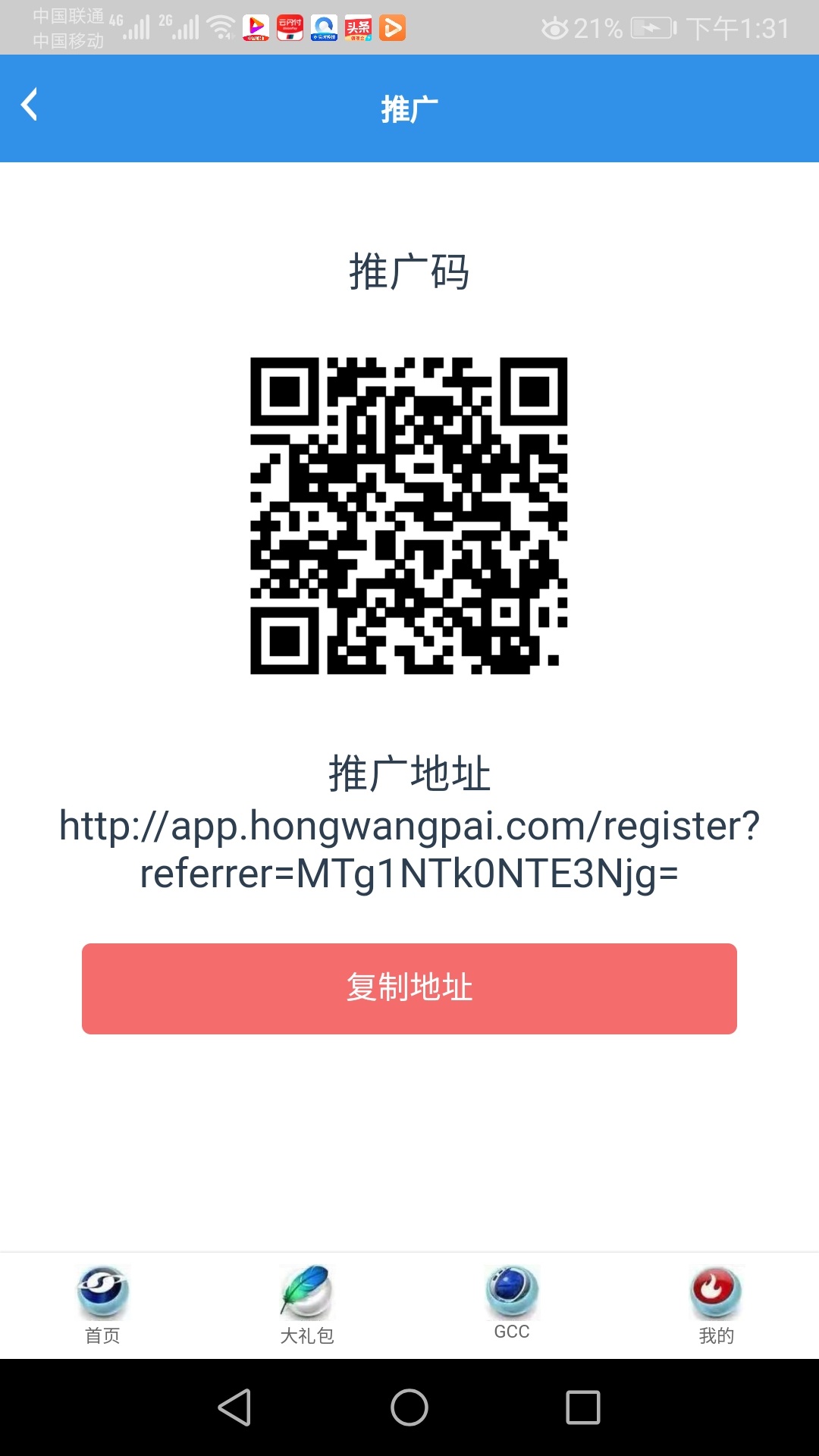The height and width of the screenshot is (1456, 819).
Task: Open the 我的 tab
Action: coord(716,1304)
